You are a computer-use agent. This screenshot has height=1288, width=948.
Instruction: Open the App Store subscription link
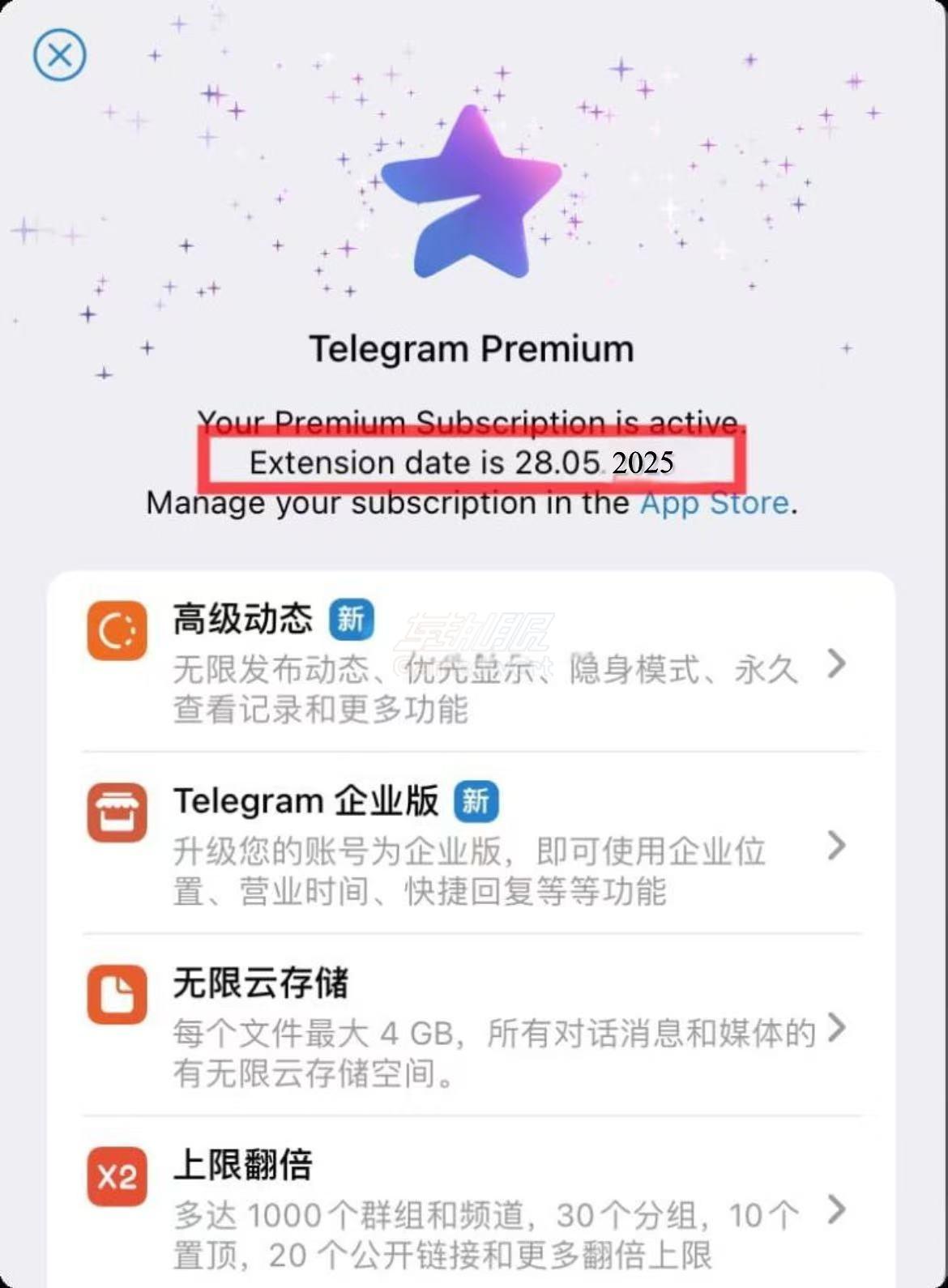tap(714, 503)
